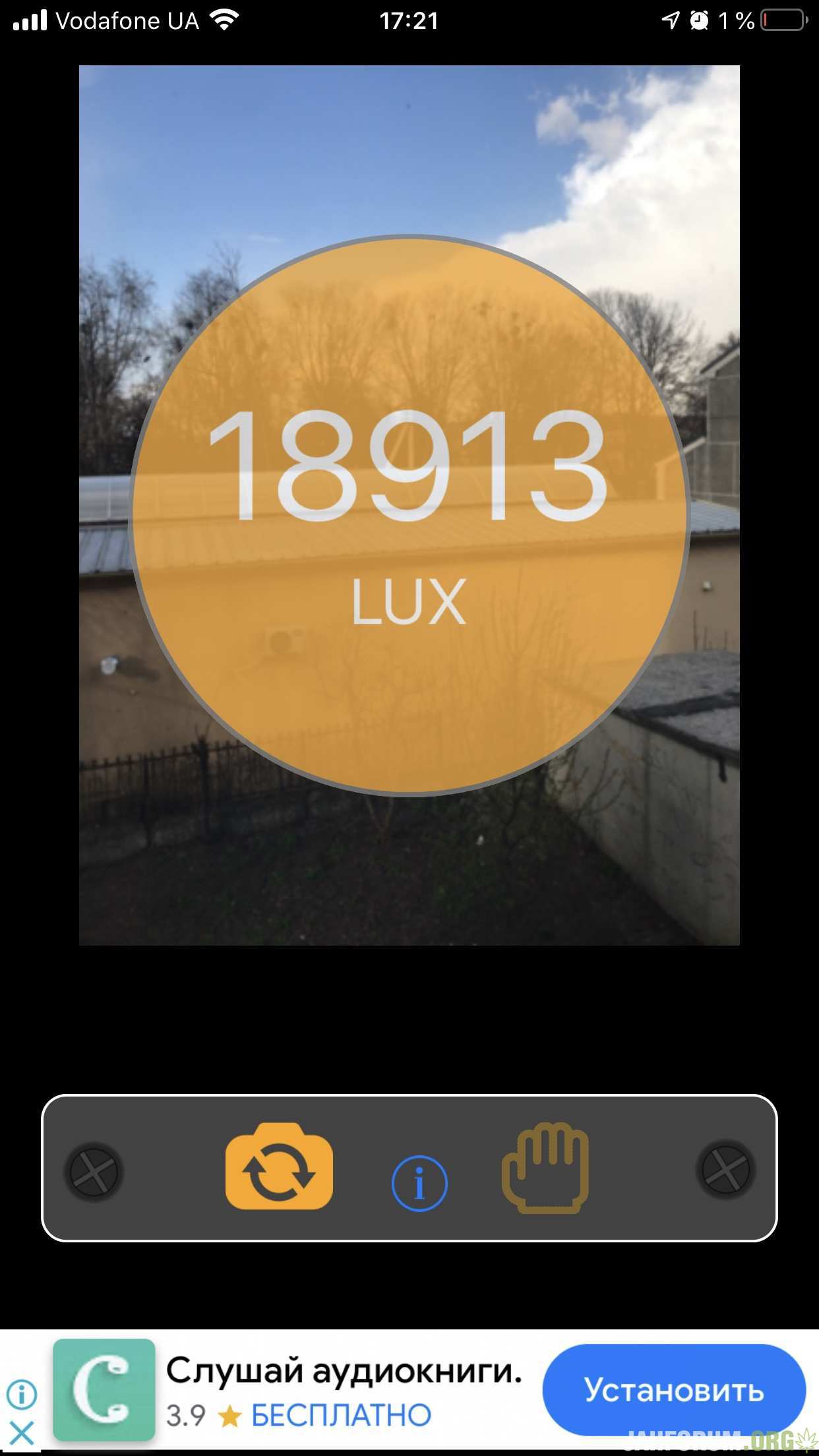Hold the reading with the hand icon
819x1456 pixels.
click(x=545, y=1167)
